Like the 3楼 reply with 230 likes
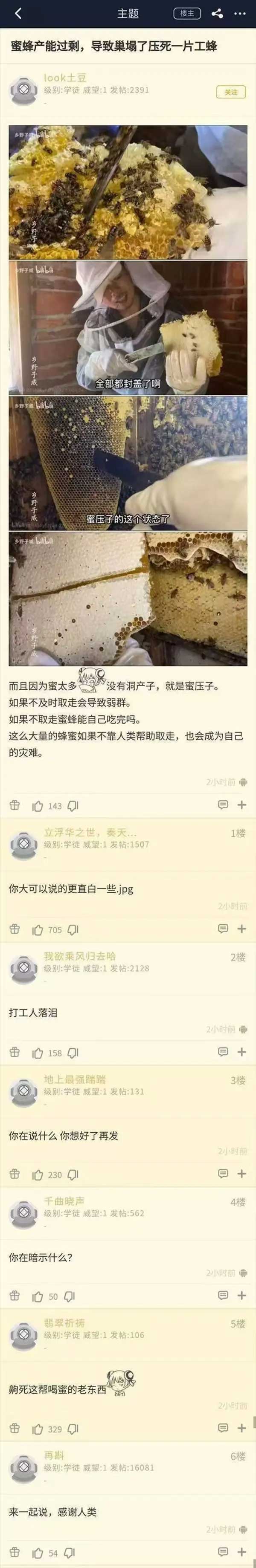 (x=38, y=1175)
